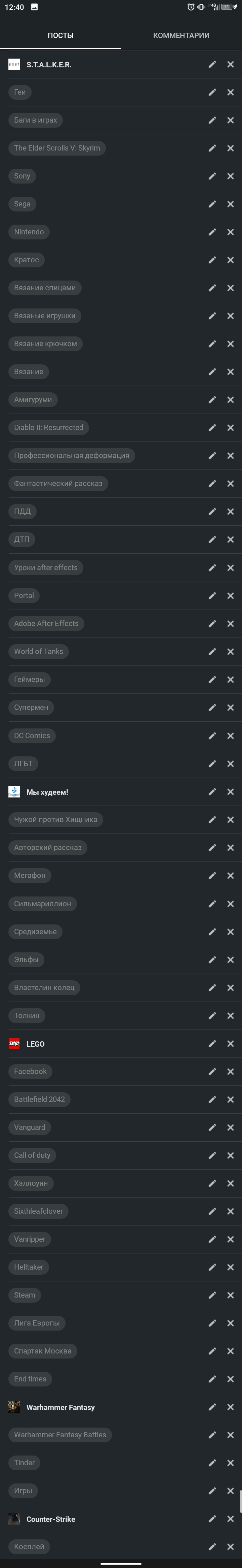Switch to the Комментарии tab
The height and width of the screenshot is (1568, 242).
coord(181,35)
